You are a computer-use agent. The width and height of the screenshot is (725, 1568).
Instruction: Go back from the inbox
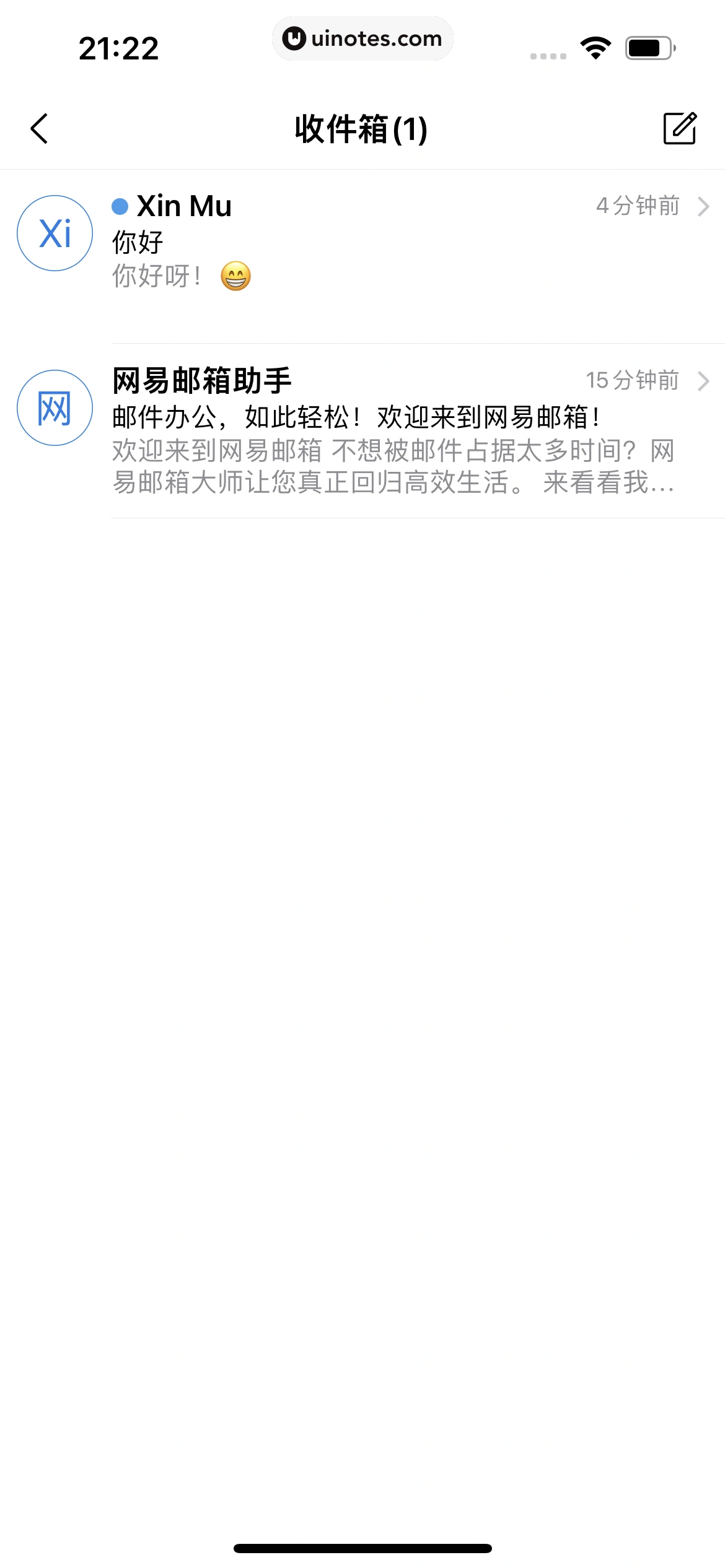(40, 129)
